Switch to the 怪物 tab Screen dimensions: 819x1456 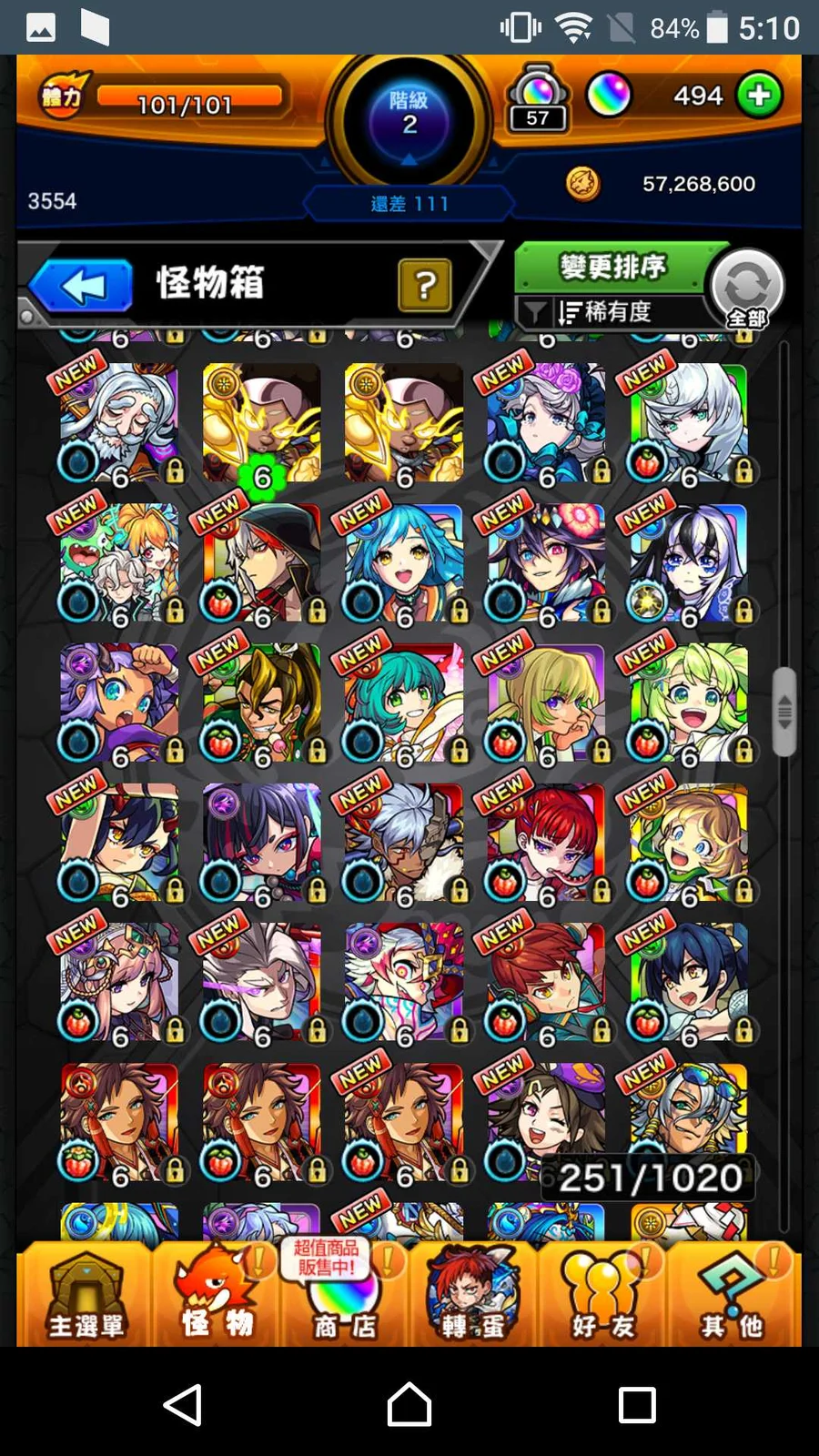tap(217, 1297)
